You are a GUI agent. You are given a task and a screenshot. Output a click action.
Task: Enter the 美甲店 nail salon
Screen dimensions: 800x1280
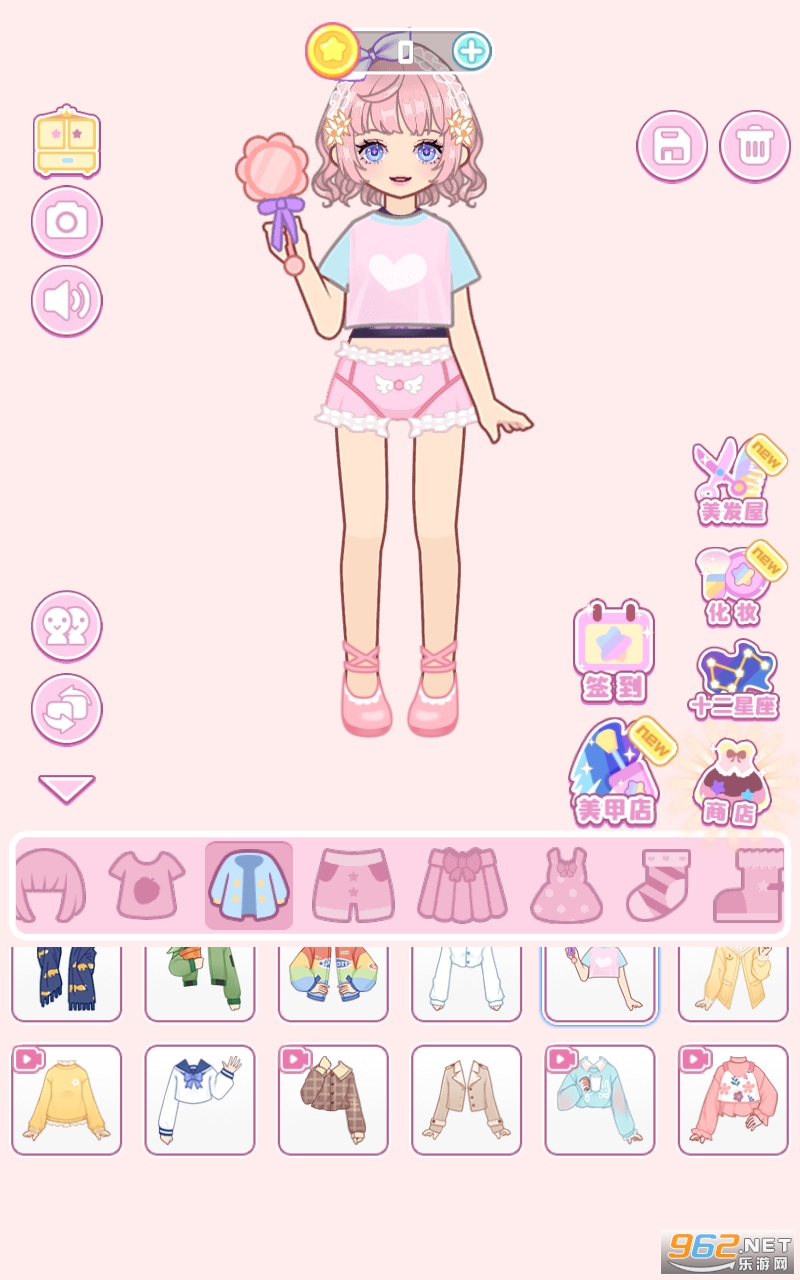click(619, 773)
